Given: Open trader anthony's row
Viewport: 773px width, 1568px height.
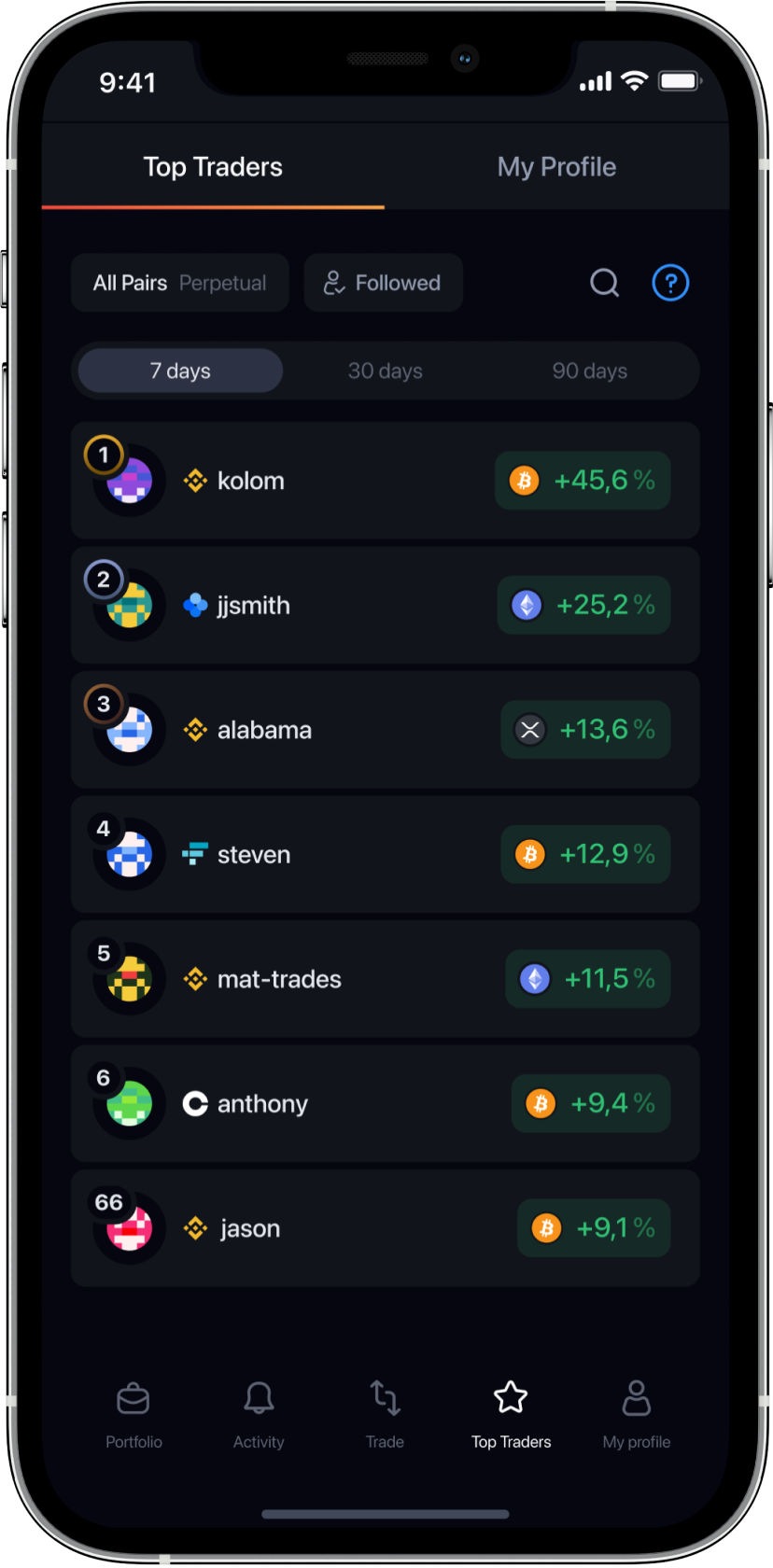Looking at the screenshot, I should (385, 1103).
